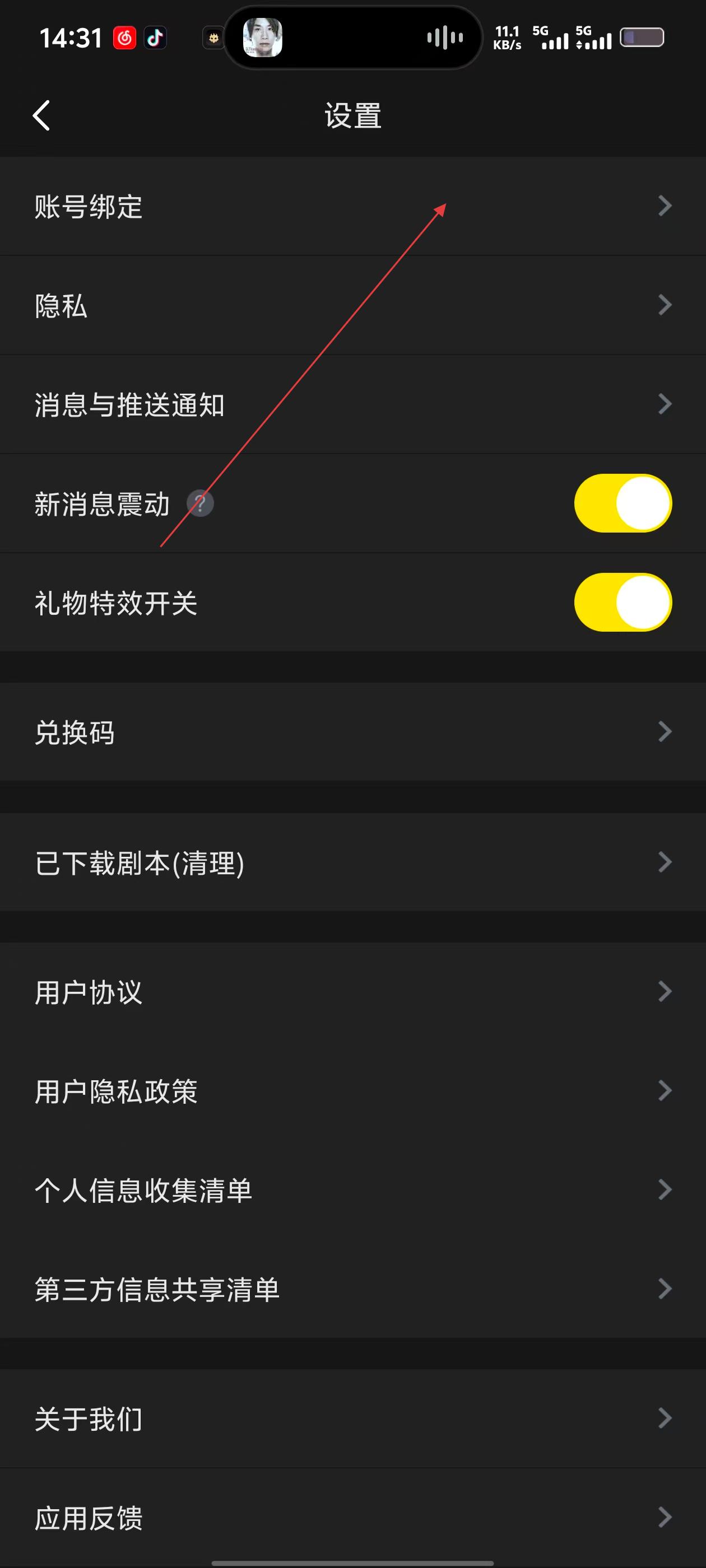The width and height of the screenshot is (706, 1568).
Task: Open 用户隐私政策
Action: [352, 1091]
